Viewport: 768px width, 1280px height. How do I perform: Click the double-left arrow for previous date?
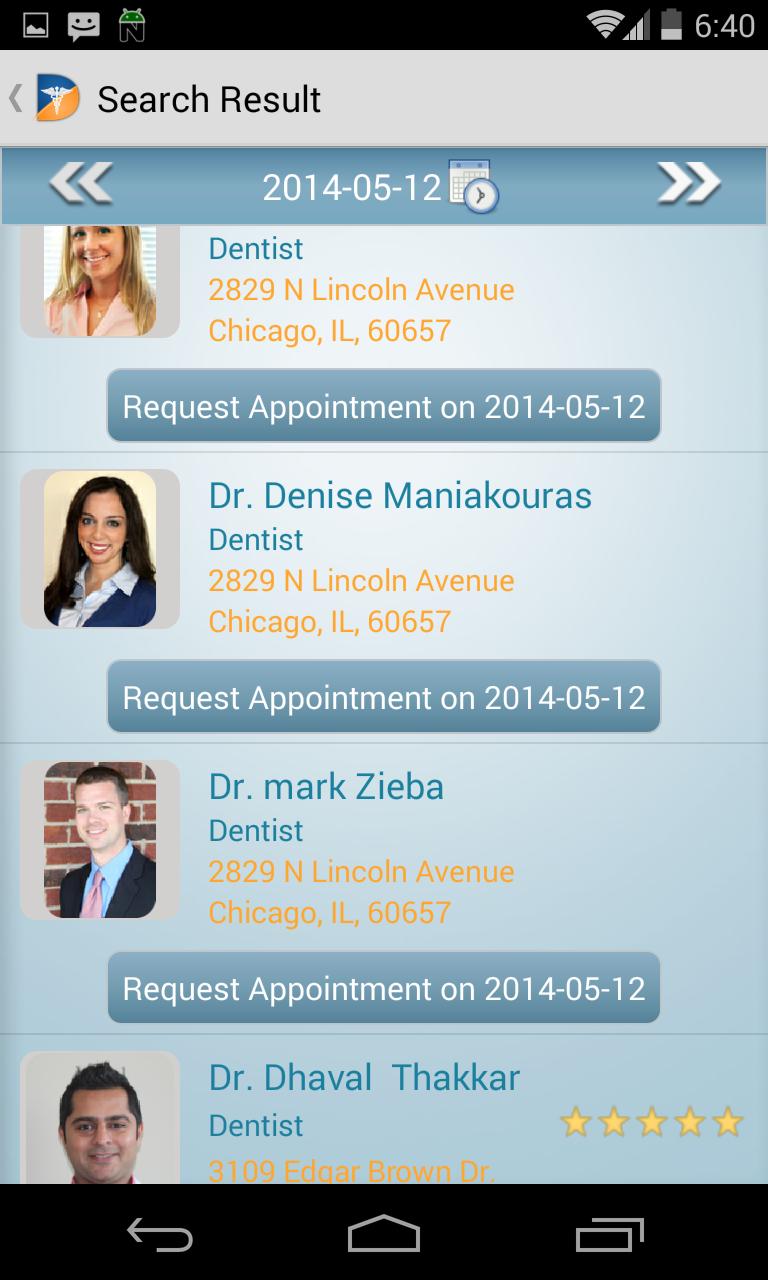pos(80,183)
